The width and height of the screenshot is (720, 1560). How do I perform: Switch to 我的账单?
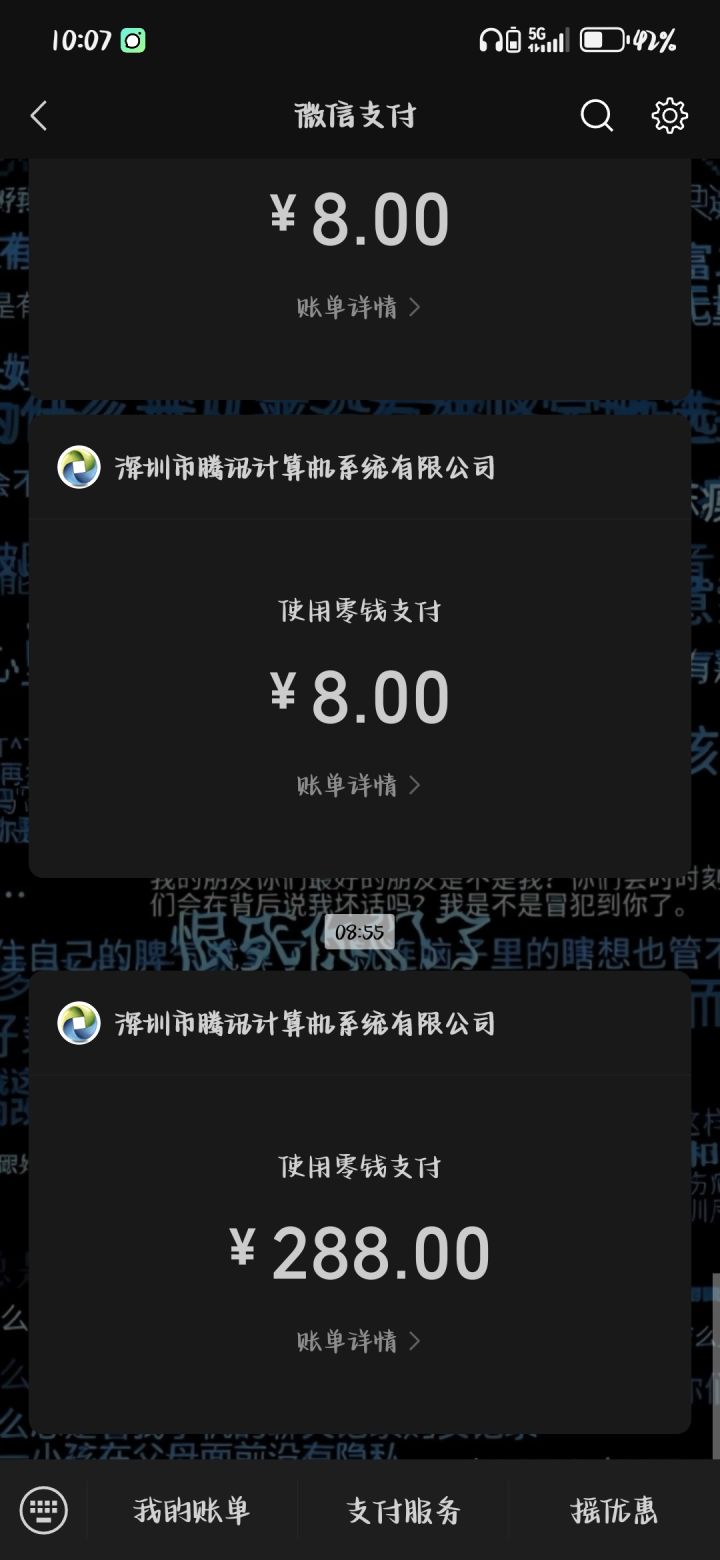pos(190,1512)
